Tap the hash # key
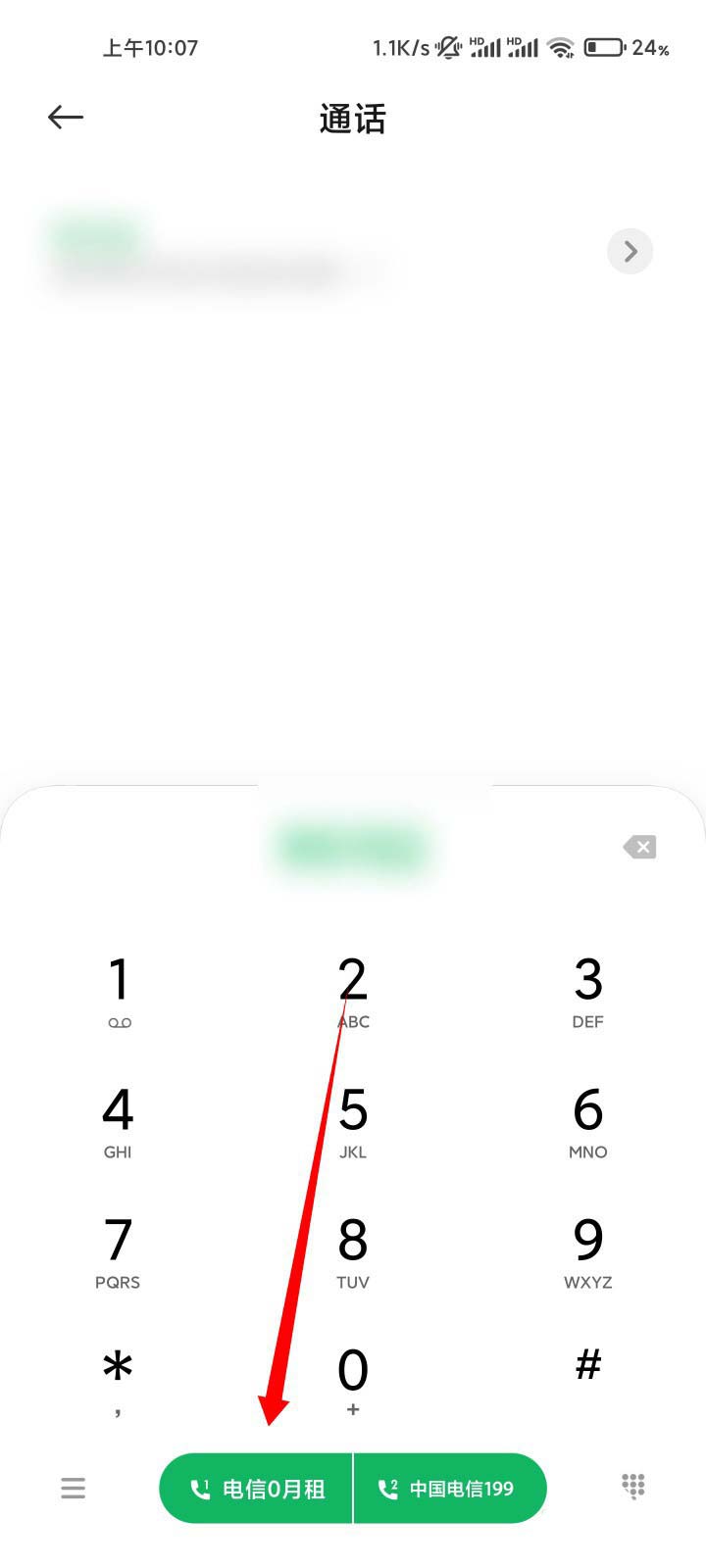Screen dimensions: 706x1568 (587, 1365)
